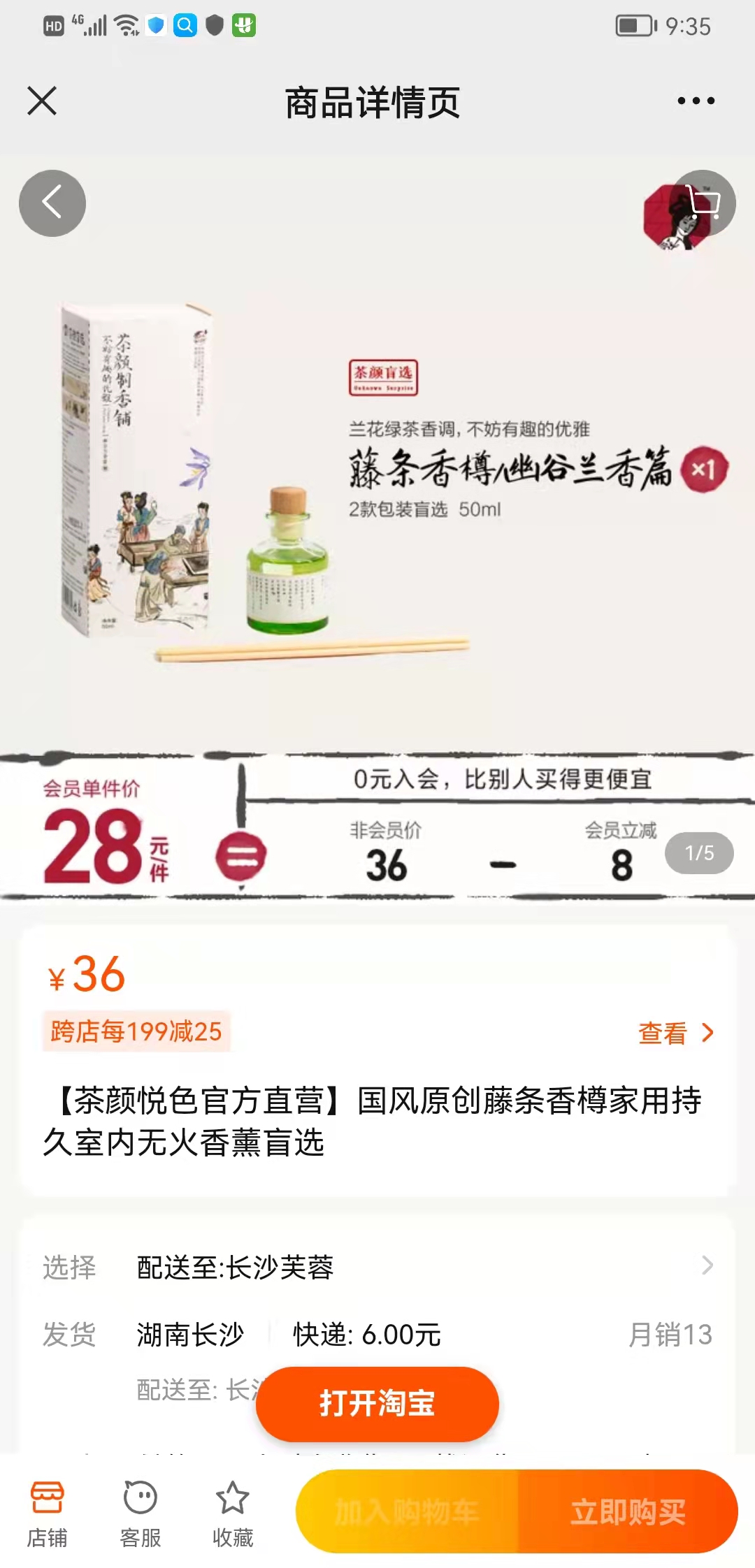Open the 配送至:长沙芙蓉 delivery selection row
The height and width of the screenshot is (1568, 755).
tap(377, 1266)
